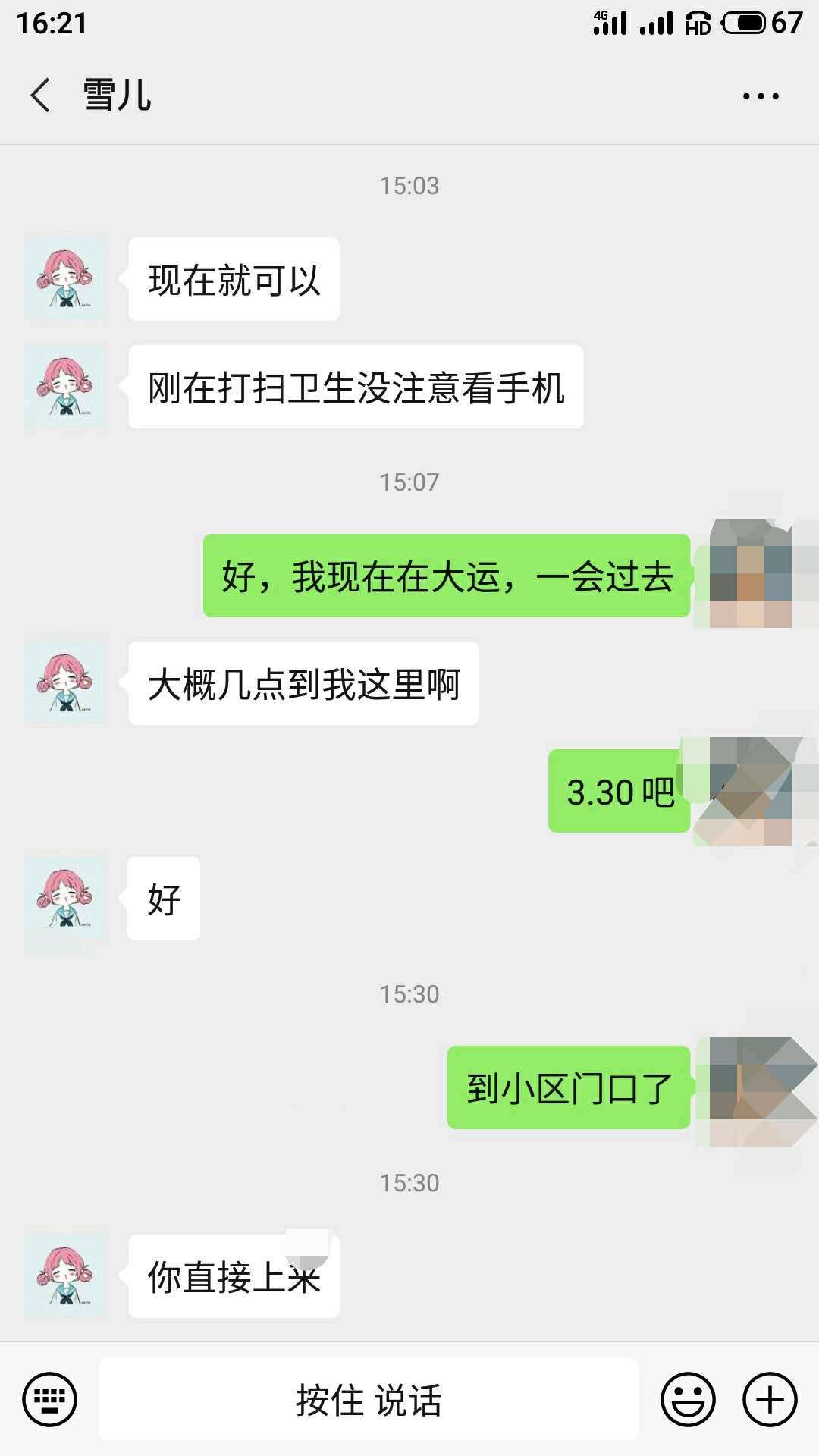This screenshot has height=1456, width=819.
Task: Open 雪儿's avatar beside 现在就可以
Action: coord(65,279)
